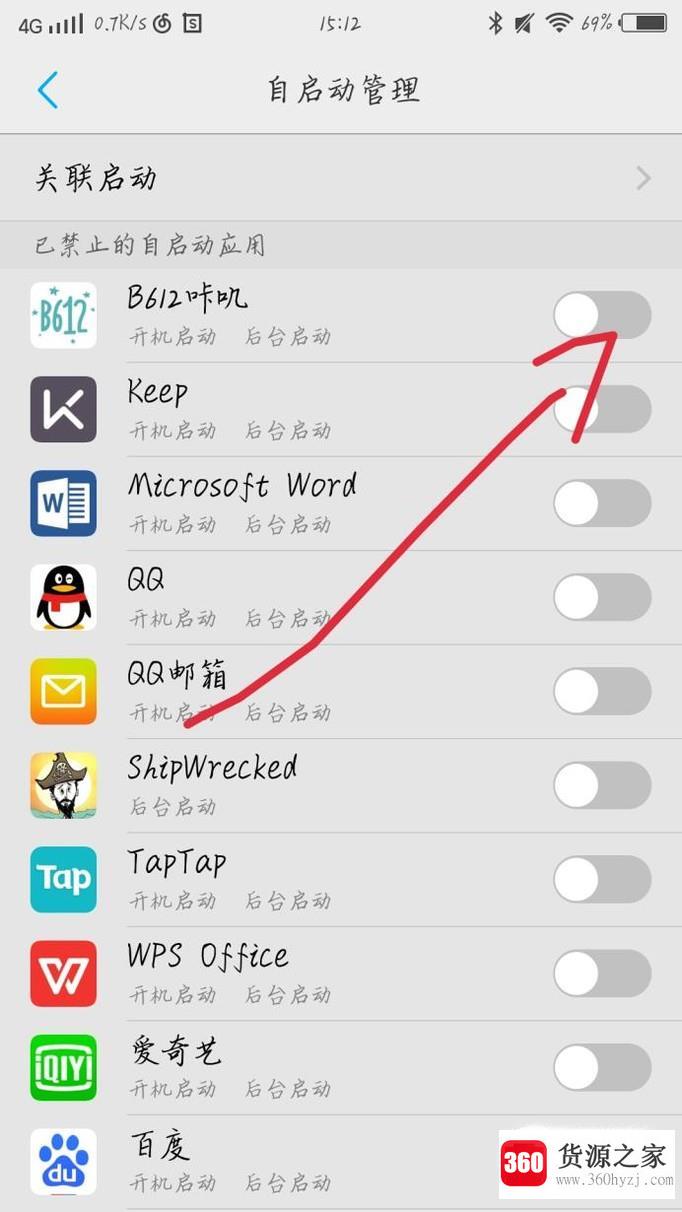The height and width of the screenshot is (1212, 682).
Task: Toggle ShipWrecked background start
Action: pos(602,785)
